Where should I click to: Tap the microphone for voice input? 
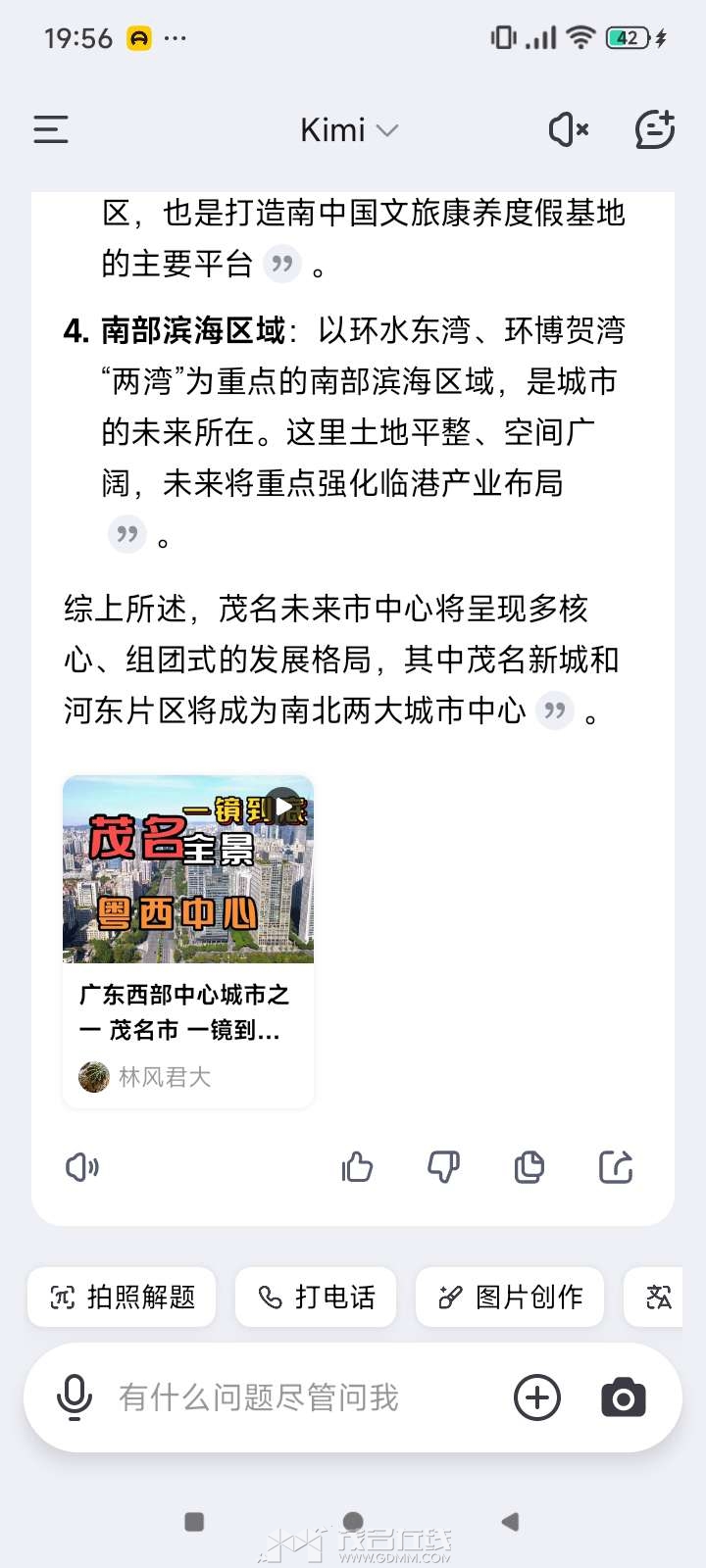tap(75, 1397)
